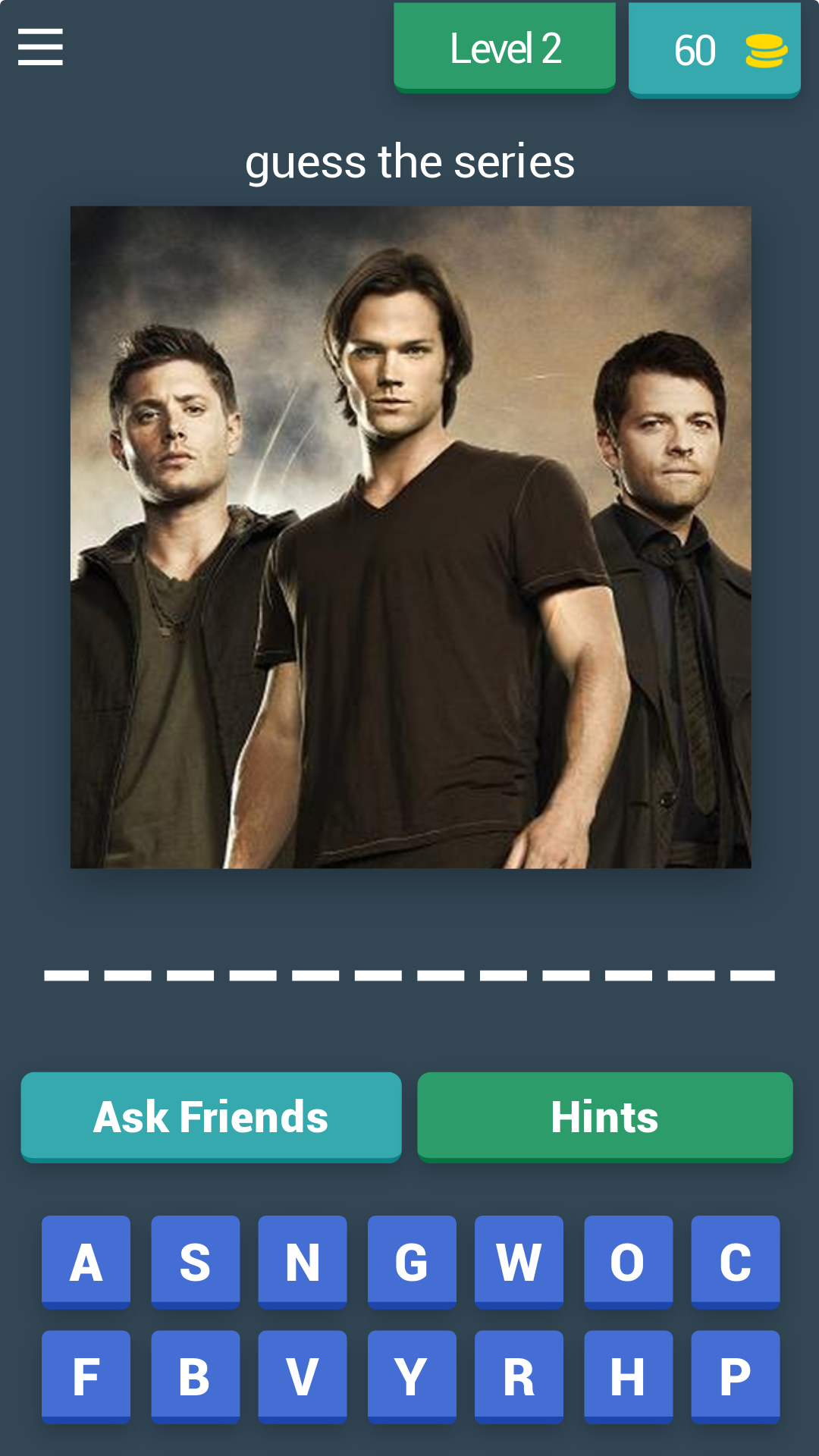The height and width of the screenshot is (1456, 819).
Task: Tap the letter B tile
Action: pos(196,1377)
